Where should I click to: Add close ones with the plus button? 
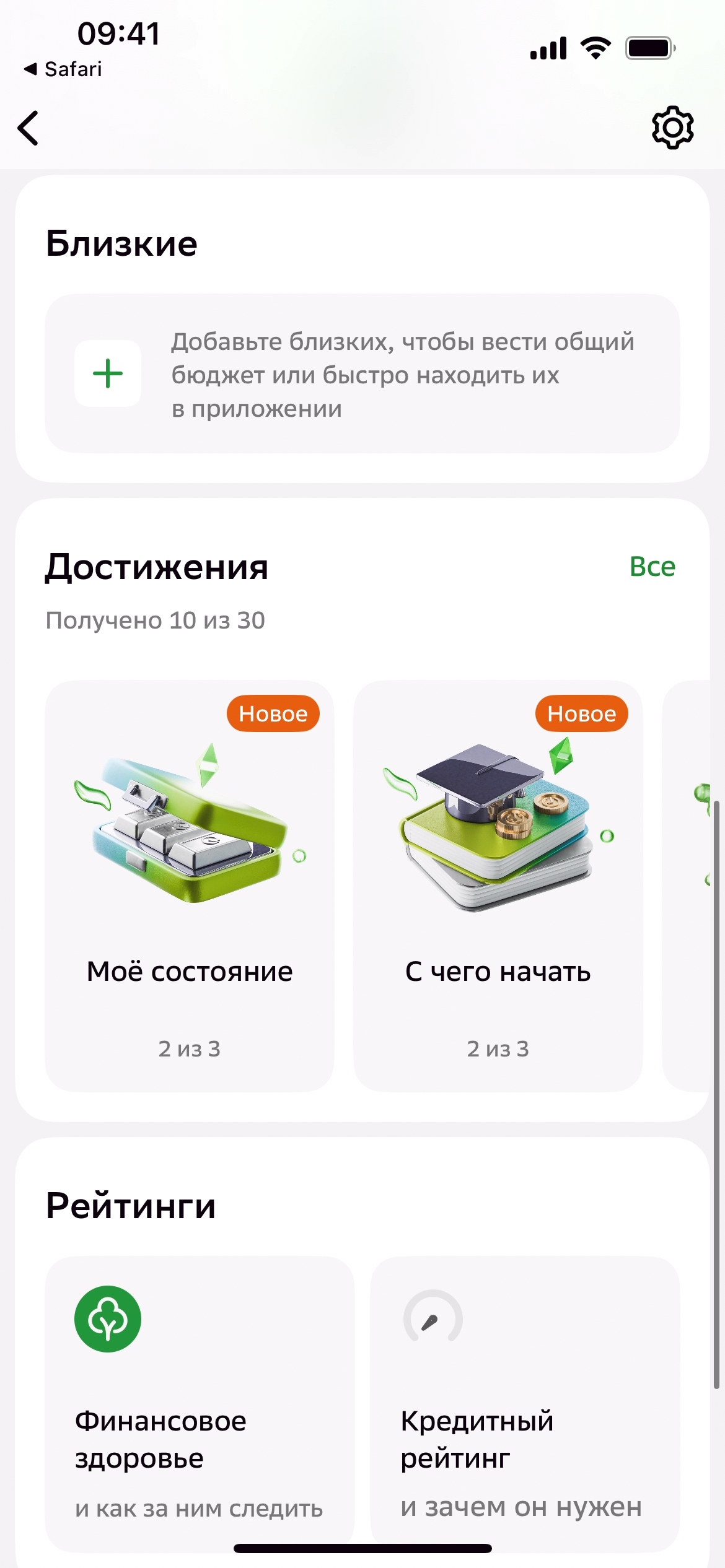click(108, 373)
